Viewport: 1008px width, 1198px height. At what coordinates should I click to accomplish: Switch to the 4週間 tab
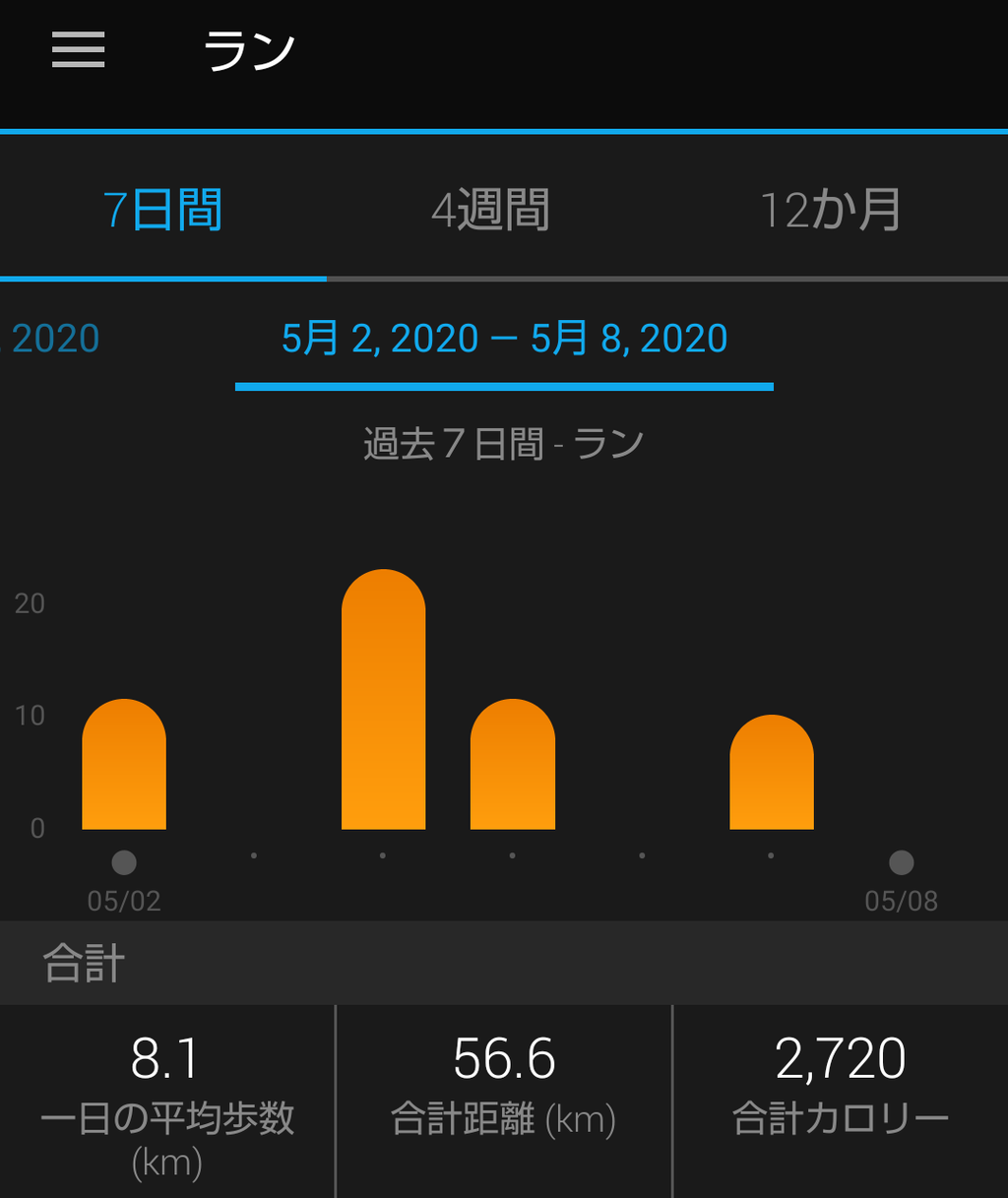pos(490,210)
